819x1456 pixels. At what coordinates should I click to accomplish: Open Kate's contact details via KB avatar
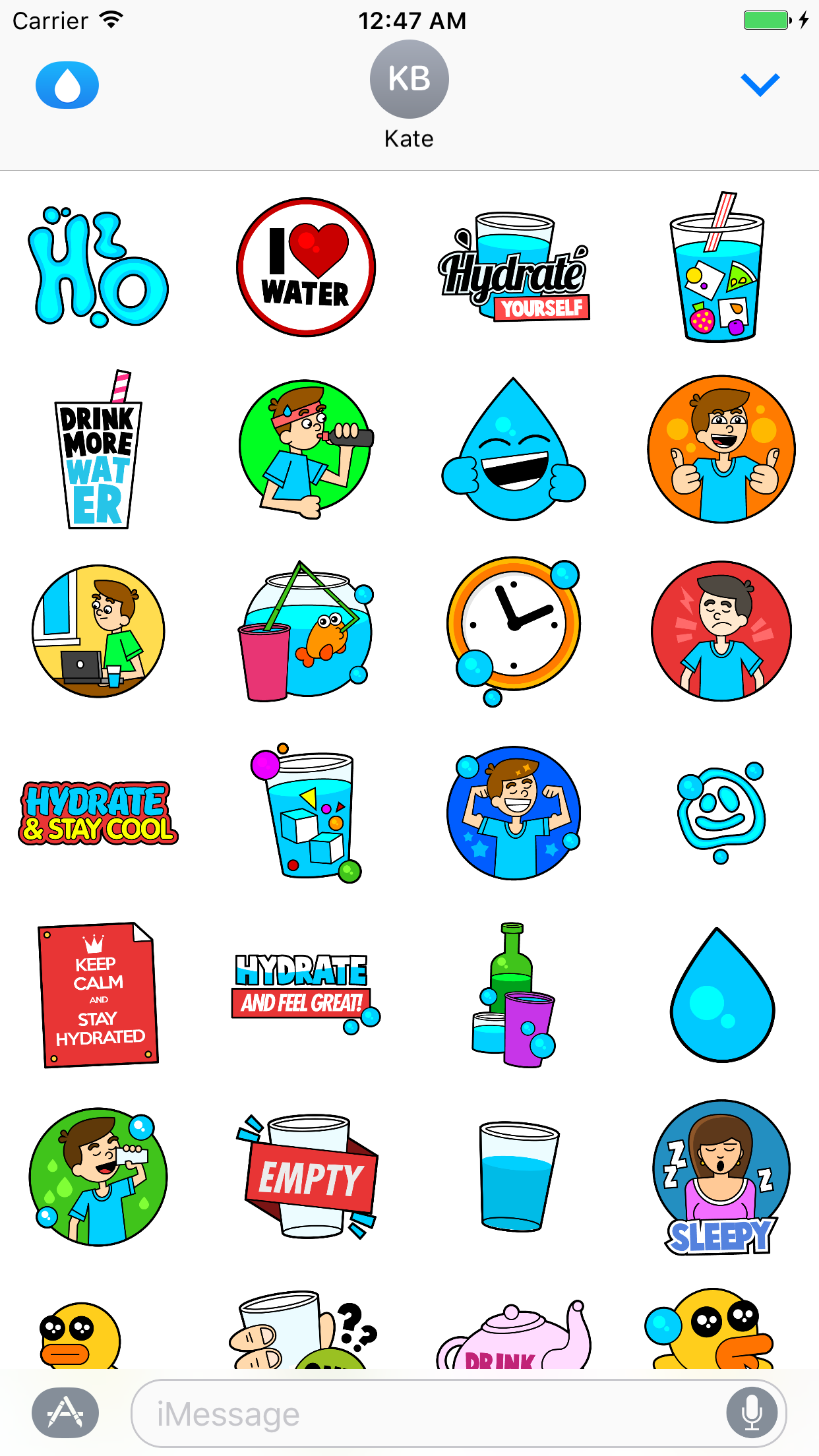tap(409, 79)
